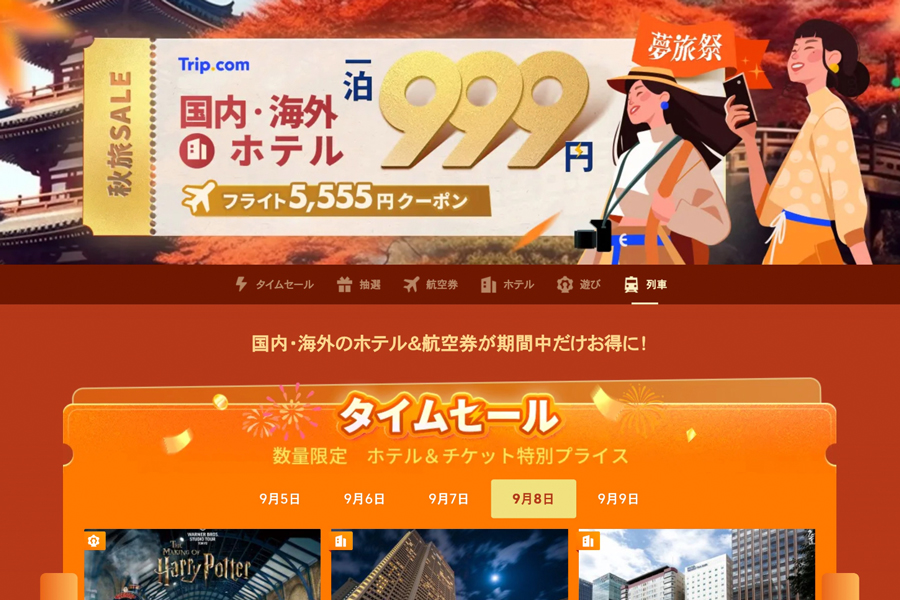Viewport: 900px width, 600px height.
Task: Open the daytime city hotel card
Action: tap(696, 566)
